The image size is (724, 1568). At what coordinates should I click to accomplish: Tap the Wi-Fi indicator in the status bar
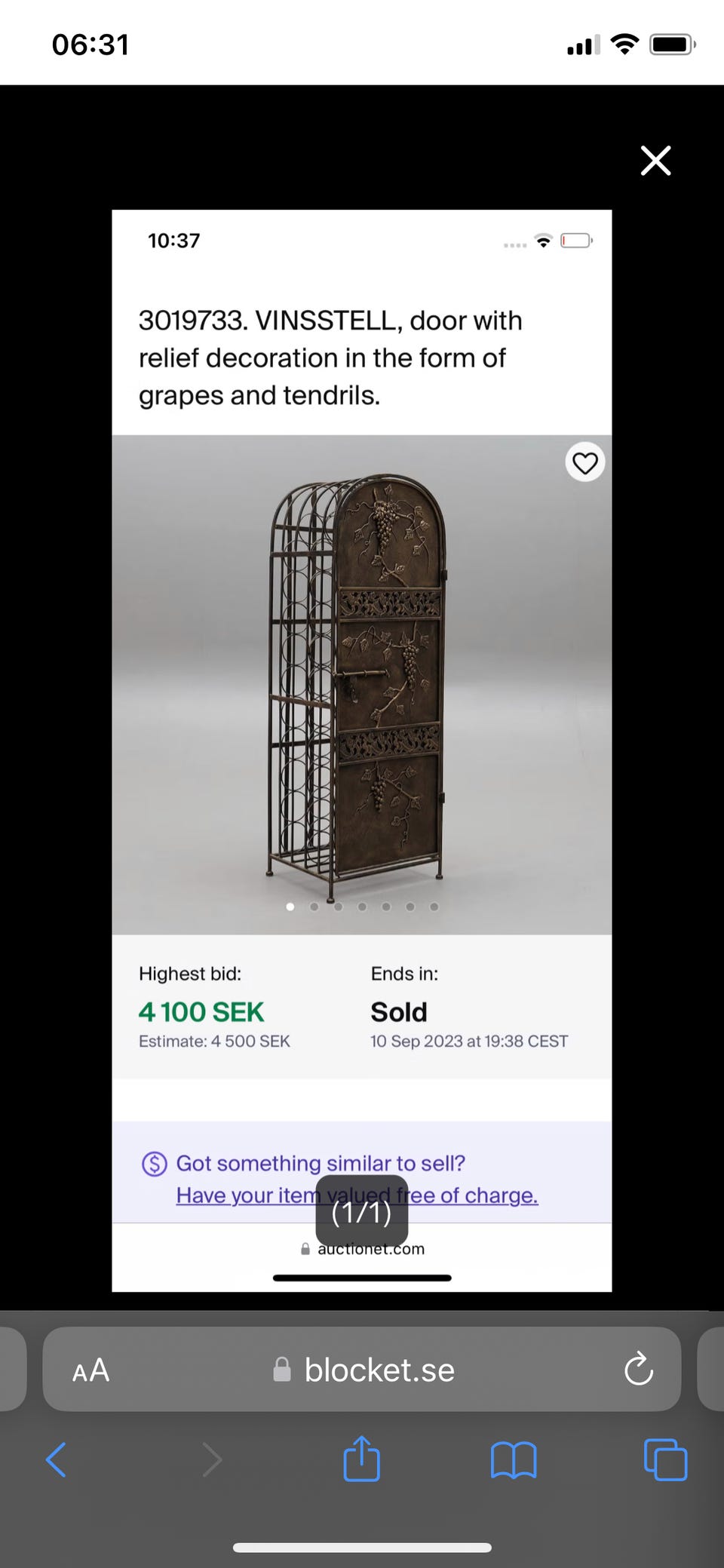pyautogui.click(x=624, y=43)
